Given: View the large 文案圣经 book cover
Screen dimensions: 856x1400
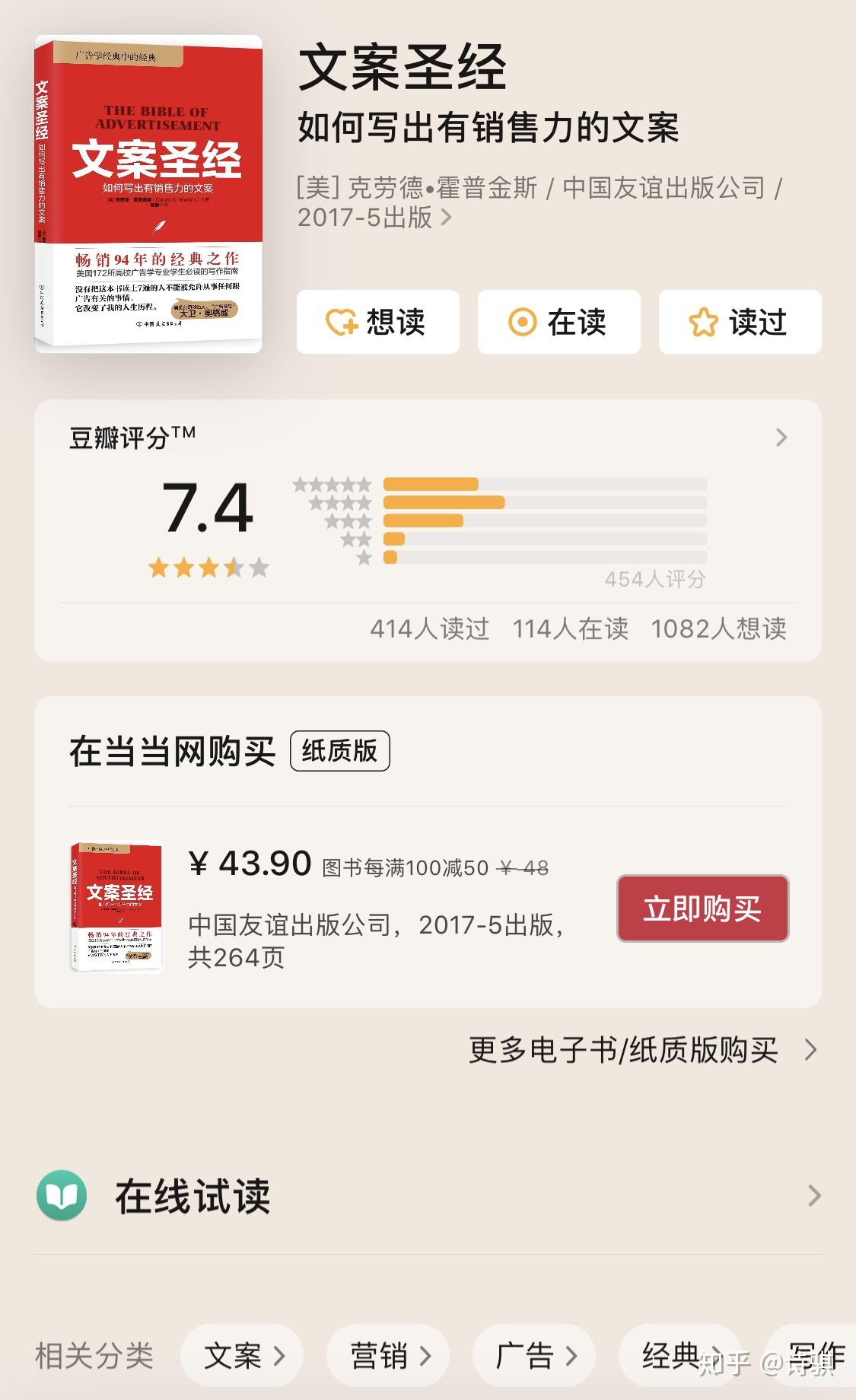Looking at the screenshot, I should [x=148, y=194].
